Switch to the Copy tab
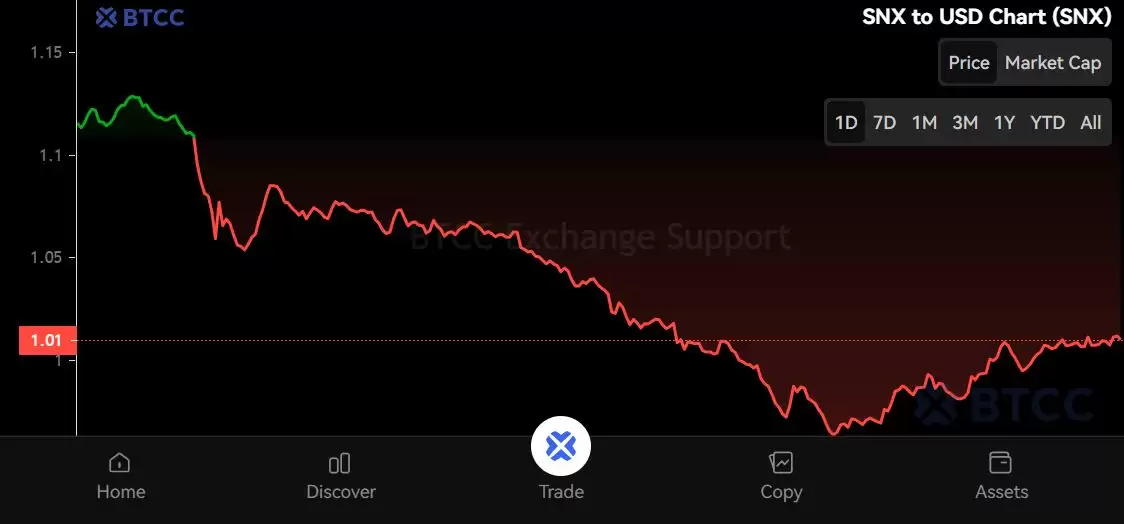This screenshot has height=524, width=1124. click(781, 476)
